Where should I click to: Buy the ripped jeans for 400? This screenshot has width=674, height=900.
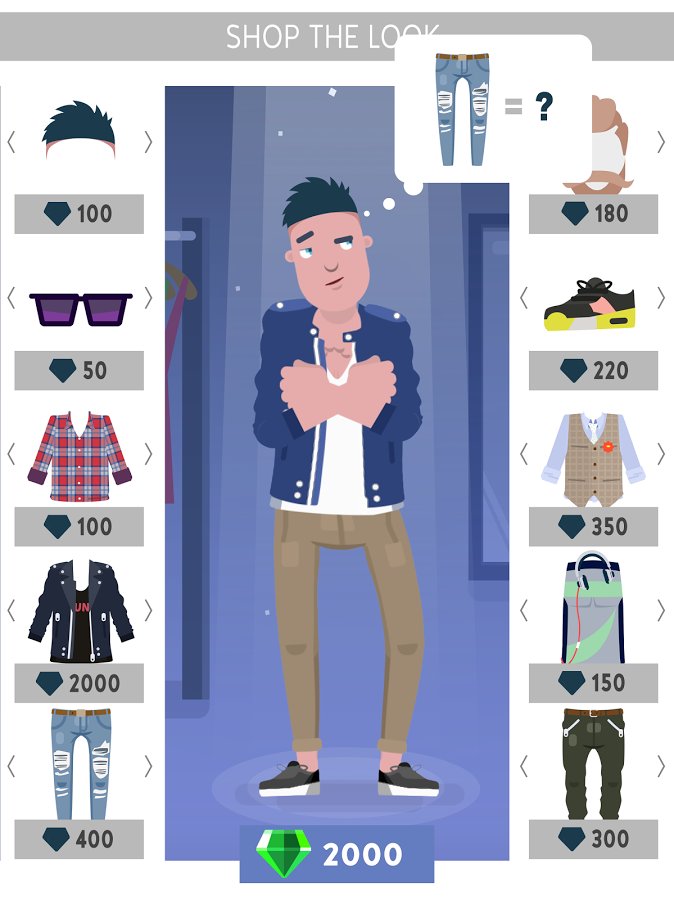(79, 840)
